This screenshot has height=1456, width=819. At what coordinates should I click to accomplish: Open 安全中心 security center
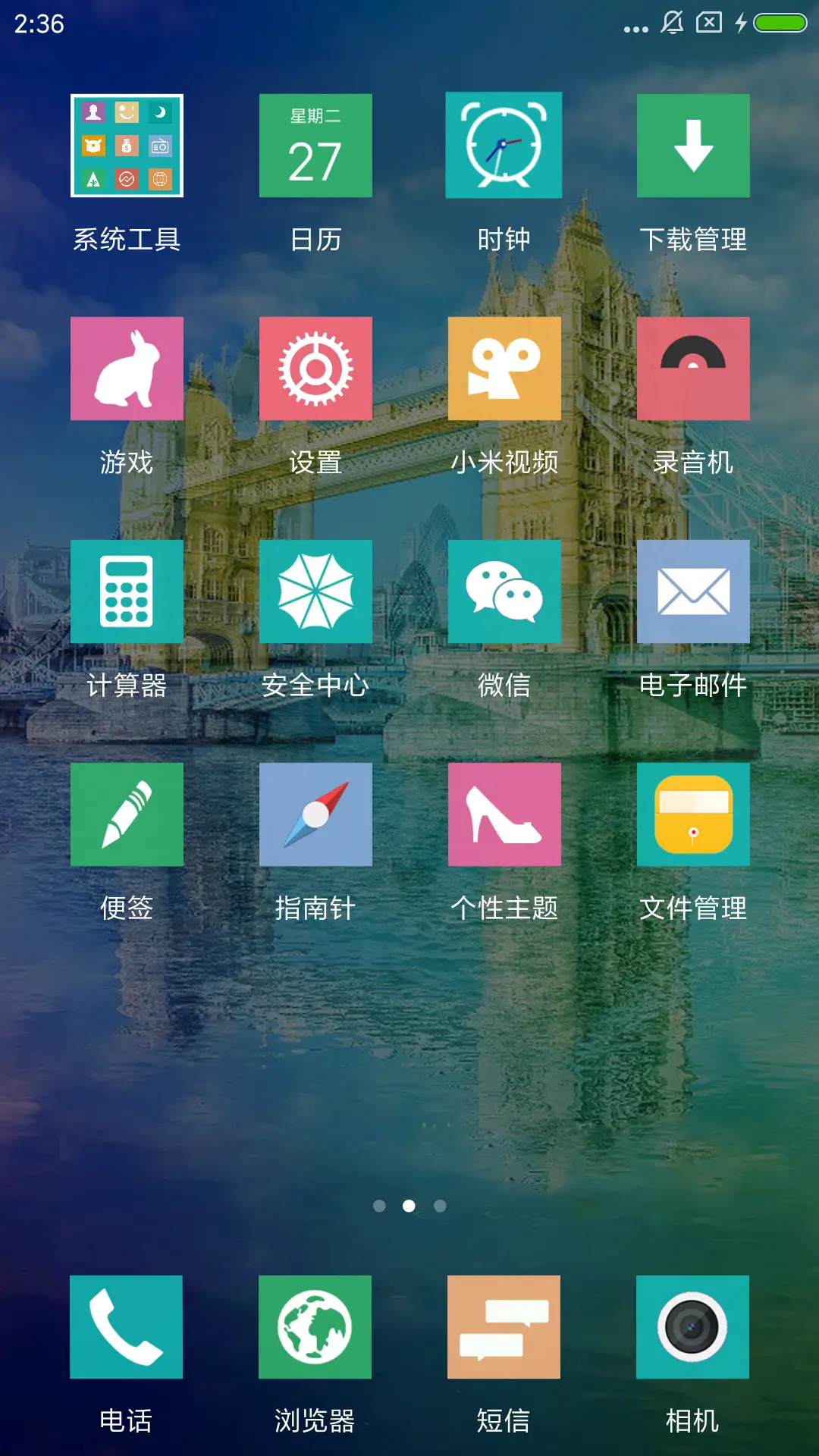pyautogui.click(x=315, y=591)
